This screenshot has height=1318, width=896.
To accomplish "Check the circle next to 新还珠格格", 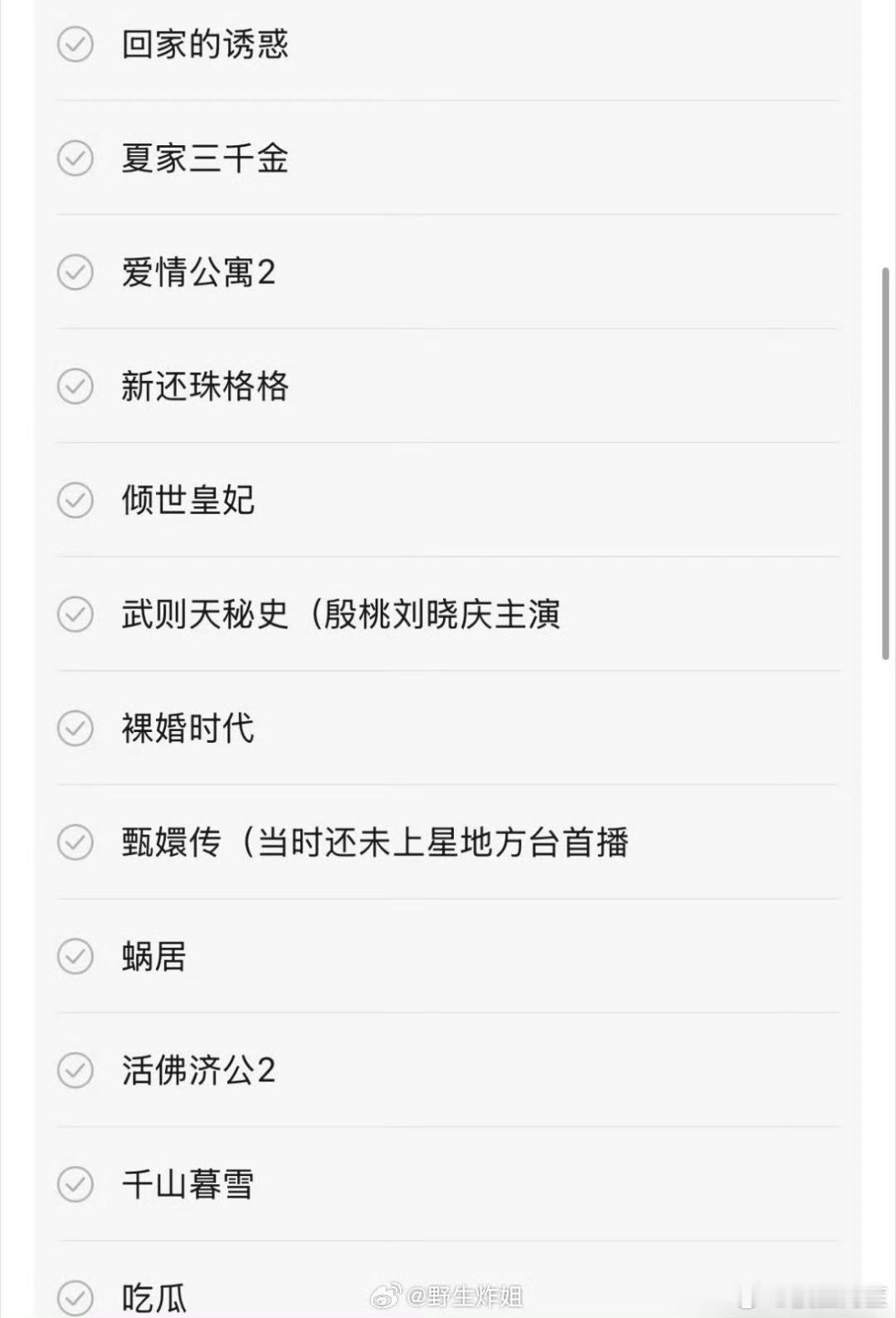I will (75, 387).
